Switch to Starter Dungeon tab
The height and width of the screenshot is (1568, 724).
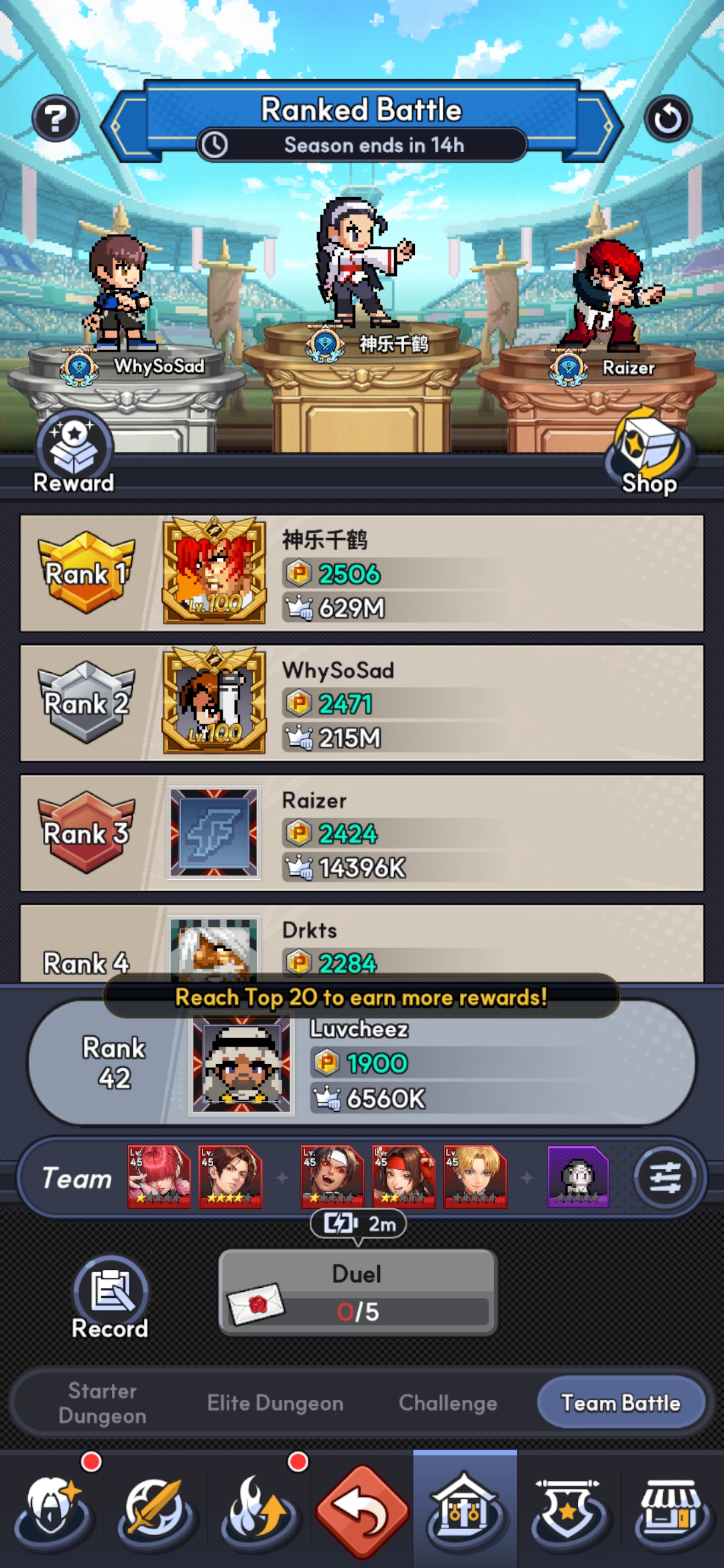[103, 1402]
